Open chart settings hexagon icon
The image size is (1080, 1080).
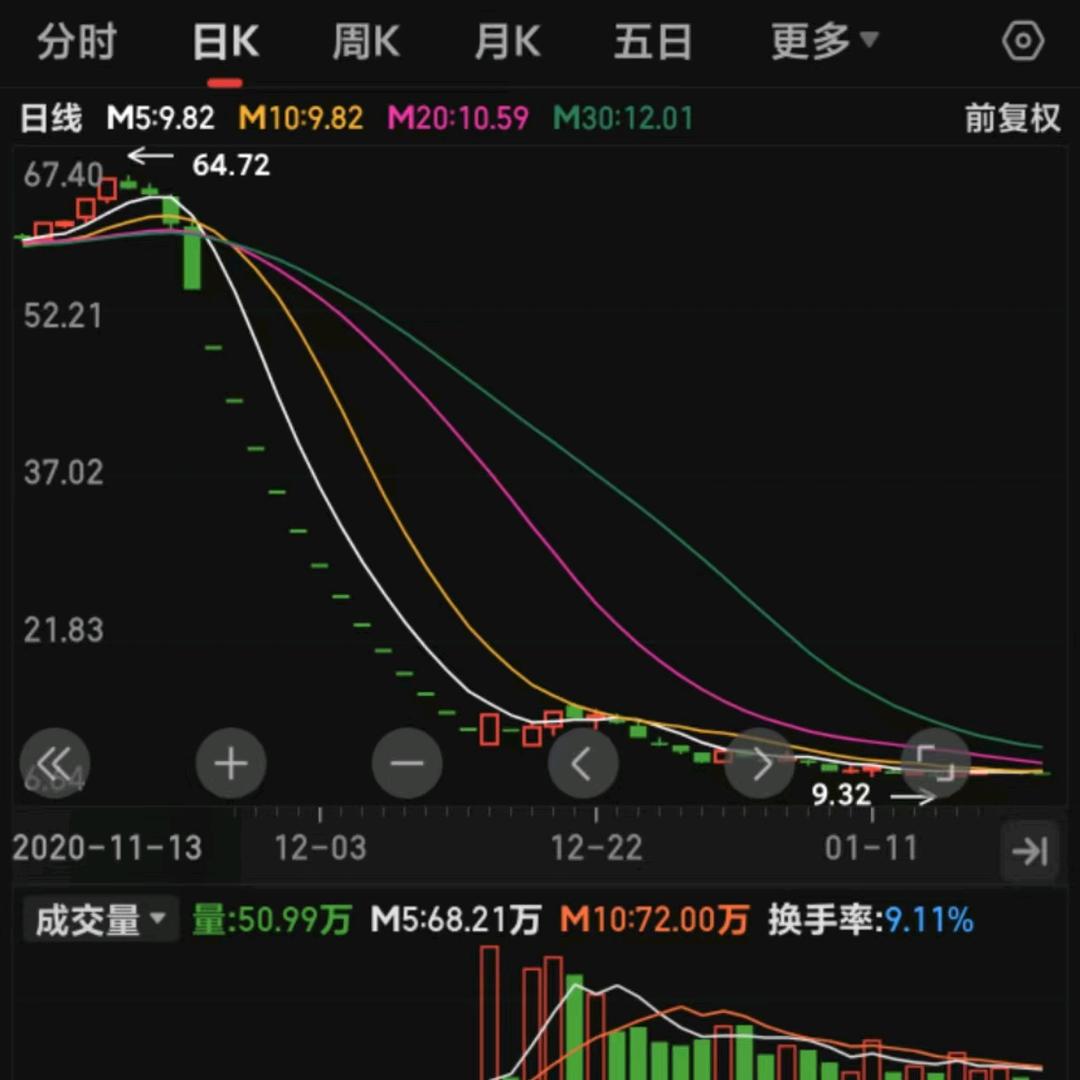(x=1022, y=43)
